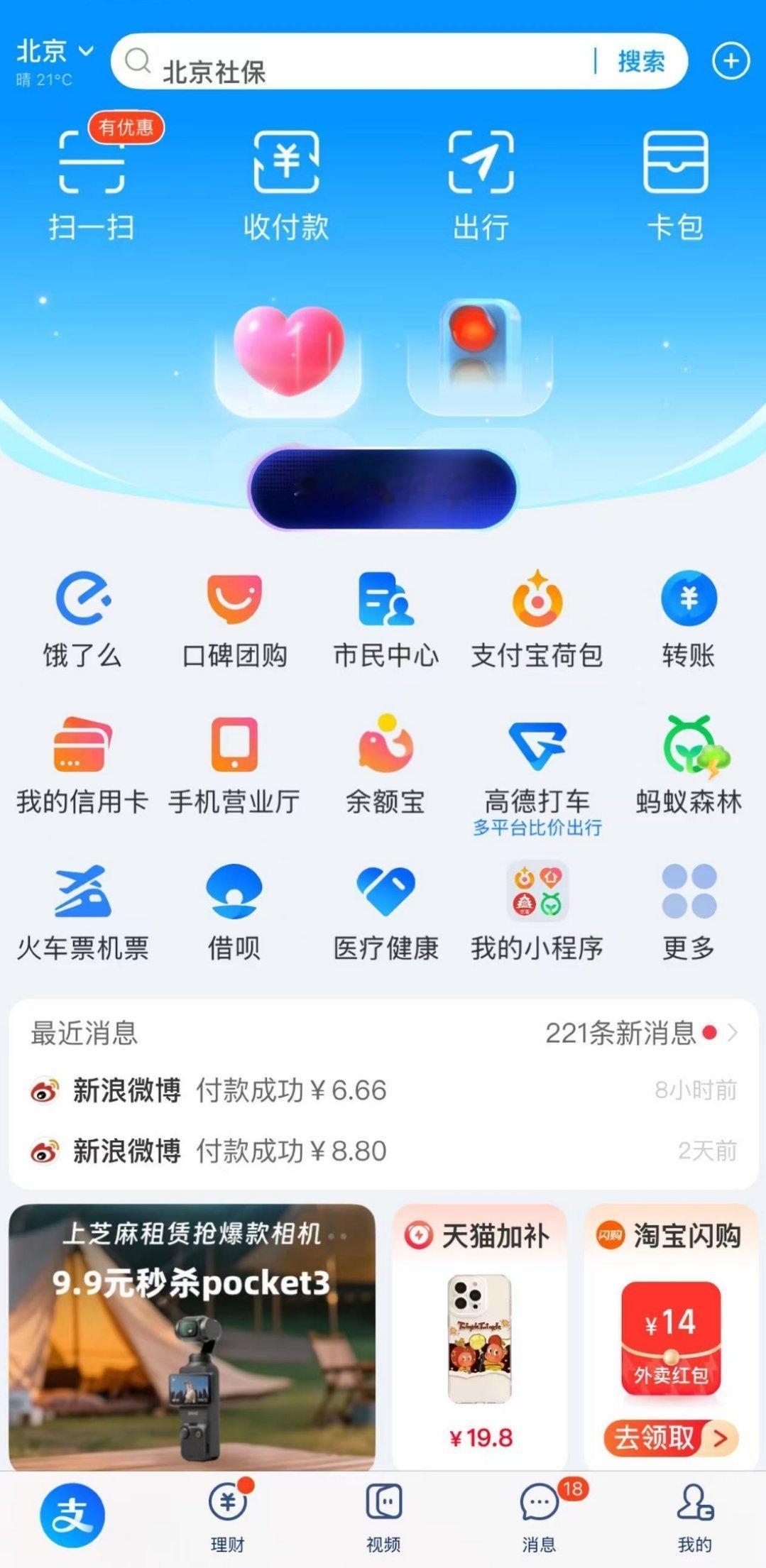The width and height of the screenshot is (766, 1568).
Task: Open the 9.9元秒杀pocket3 rental banner
Action: click(192, 1336)
